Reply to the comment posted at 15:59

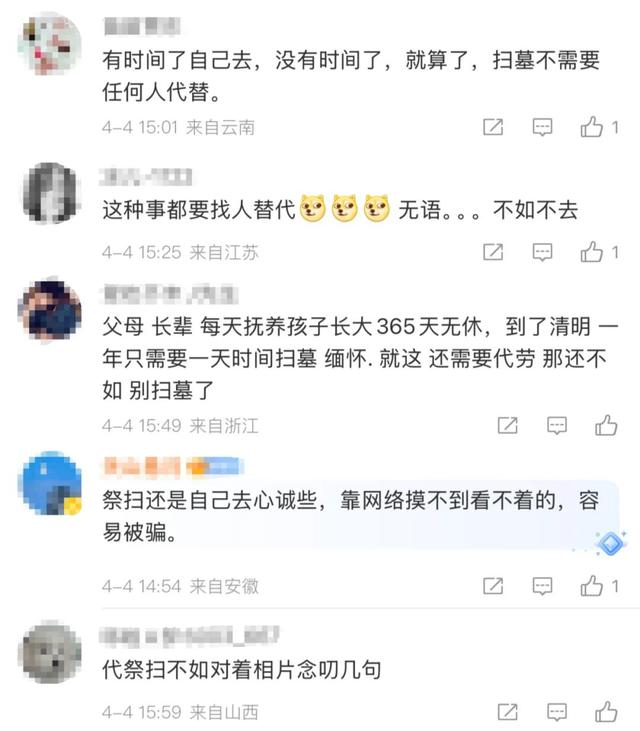pyautogui.click(x=557, y=712)
